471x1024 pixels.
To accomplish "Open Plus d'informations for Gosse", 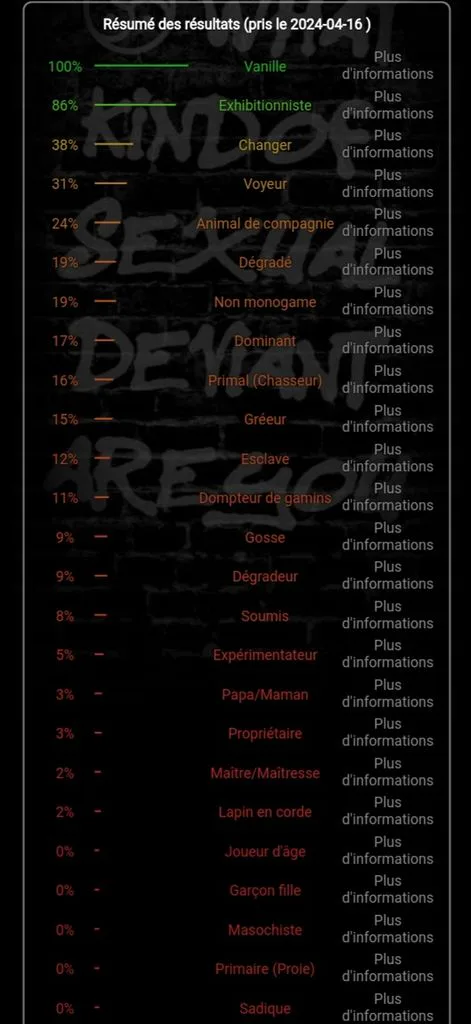I will [387, 537].
